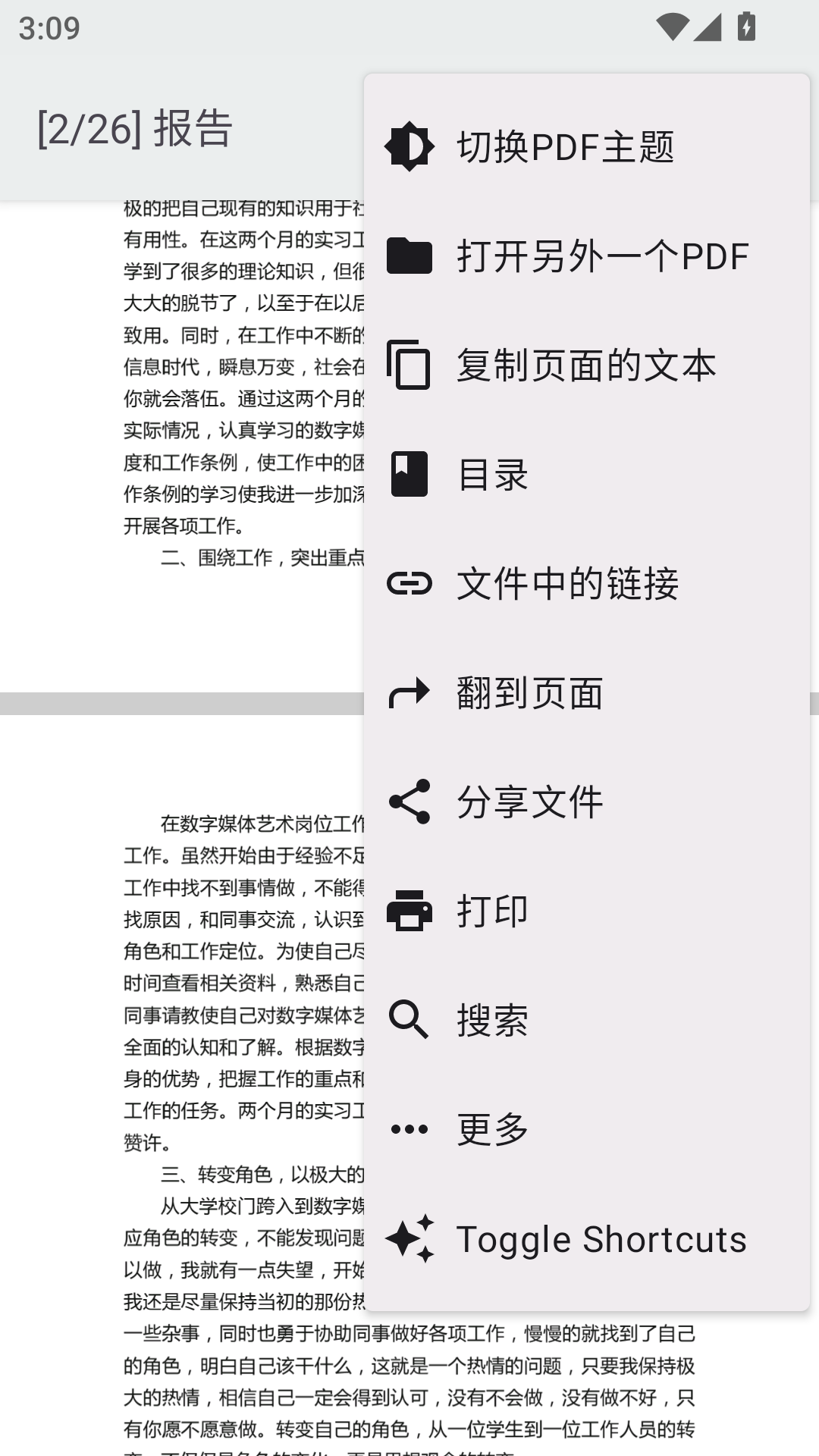Tap 复制页面的文本 to copy page text

click(587, 365)
